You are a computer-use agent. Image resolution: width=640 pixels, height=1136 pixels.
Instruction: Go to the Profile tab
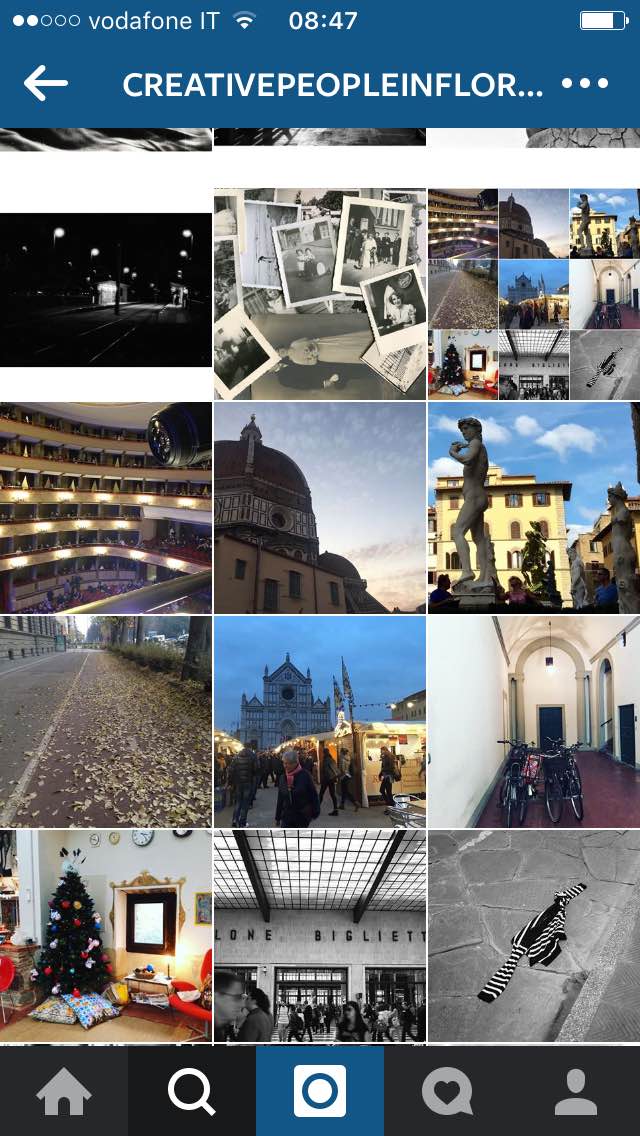[576, 1091]
